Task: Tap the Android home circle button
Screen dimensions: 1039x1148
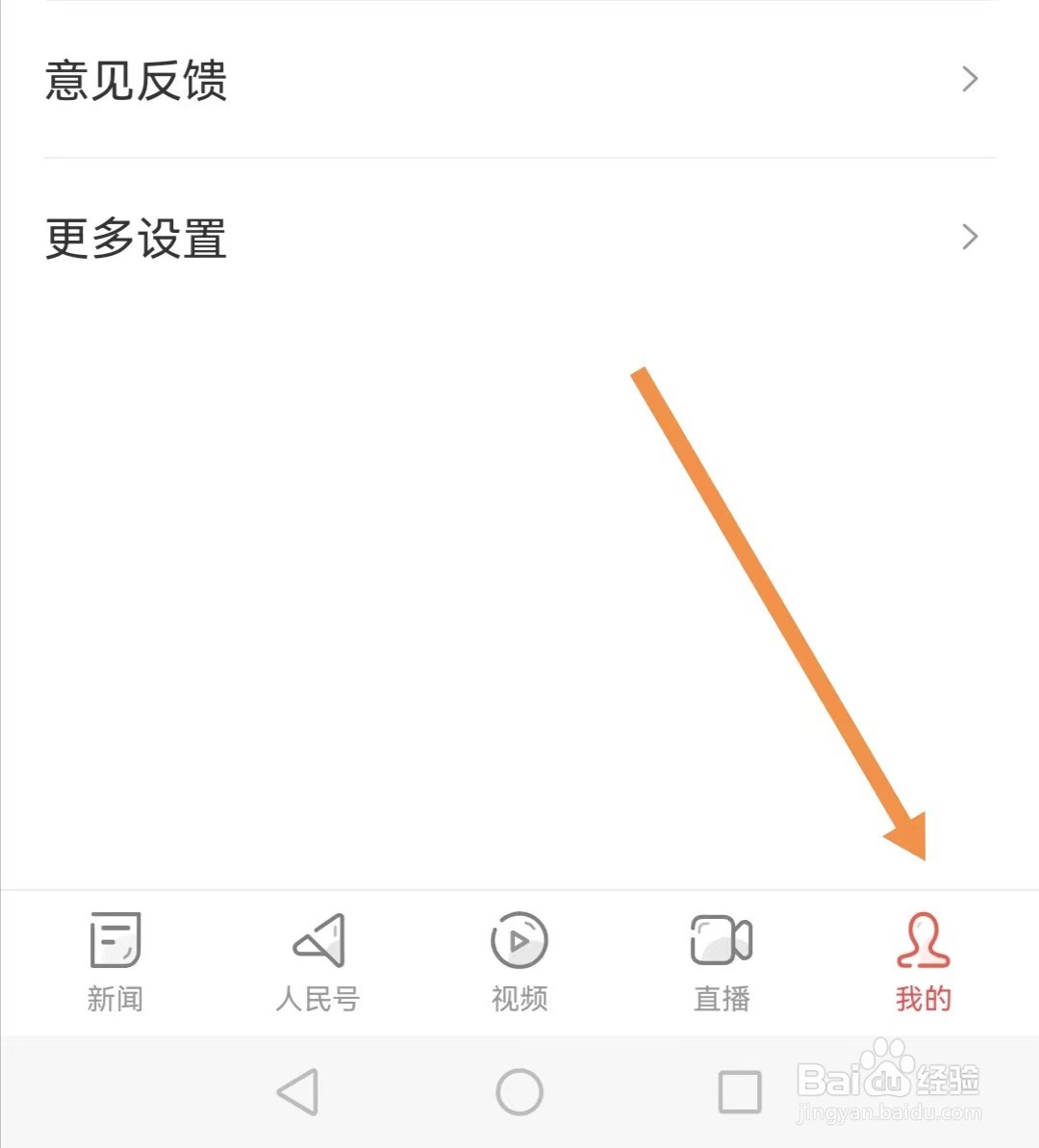Action: pos(519,1092)
